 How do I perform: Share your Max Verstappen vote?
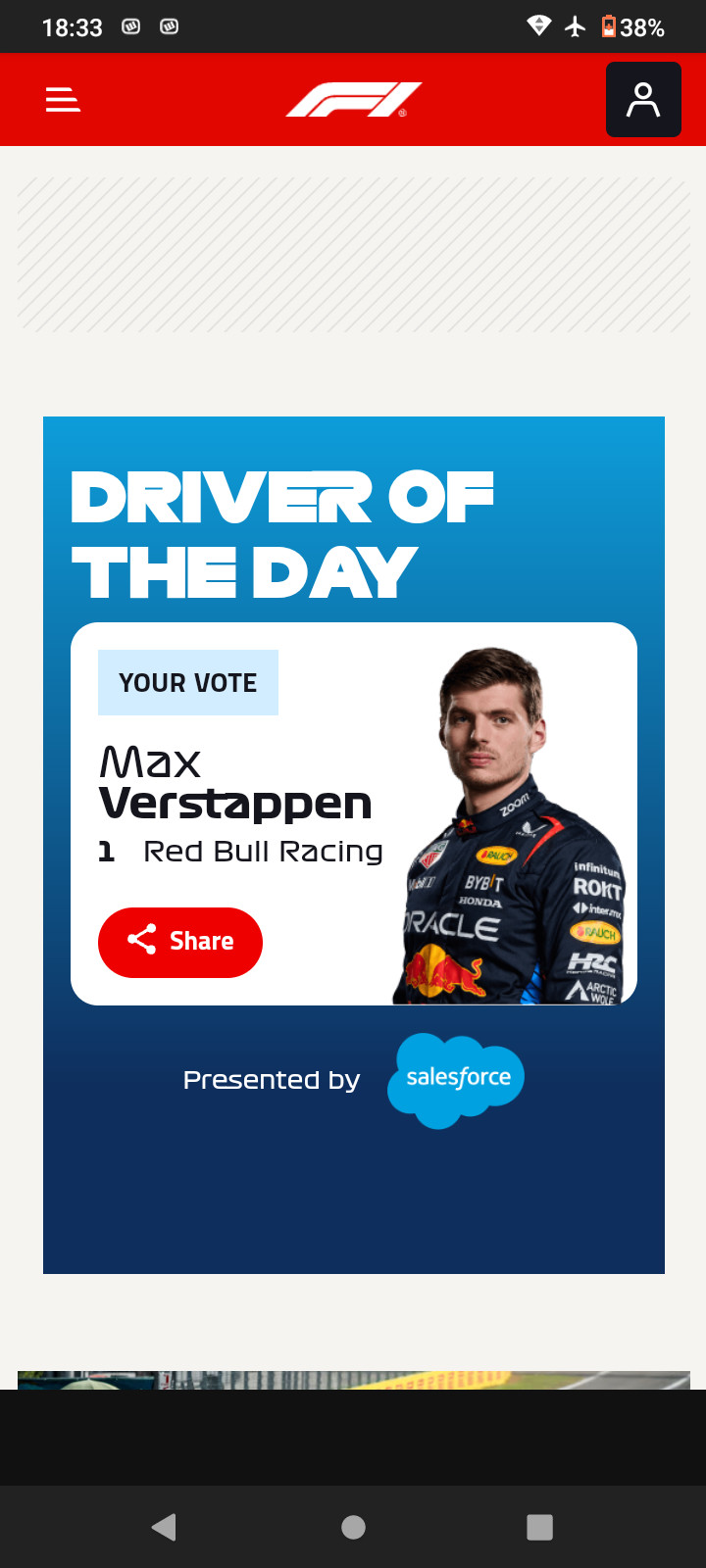[180, 942]
